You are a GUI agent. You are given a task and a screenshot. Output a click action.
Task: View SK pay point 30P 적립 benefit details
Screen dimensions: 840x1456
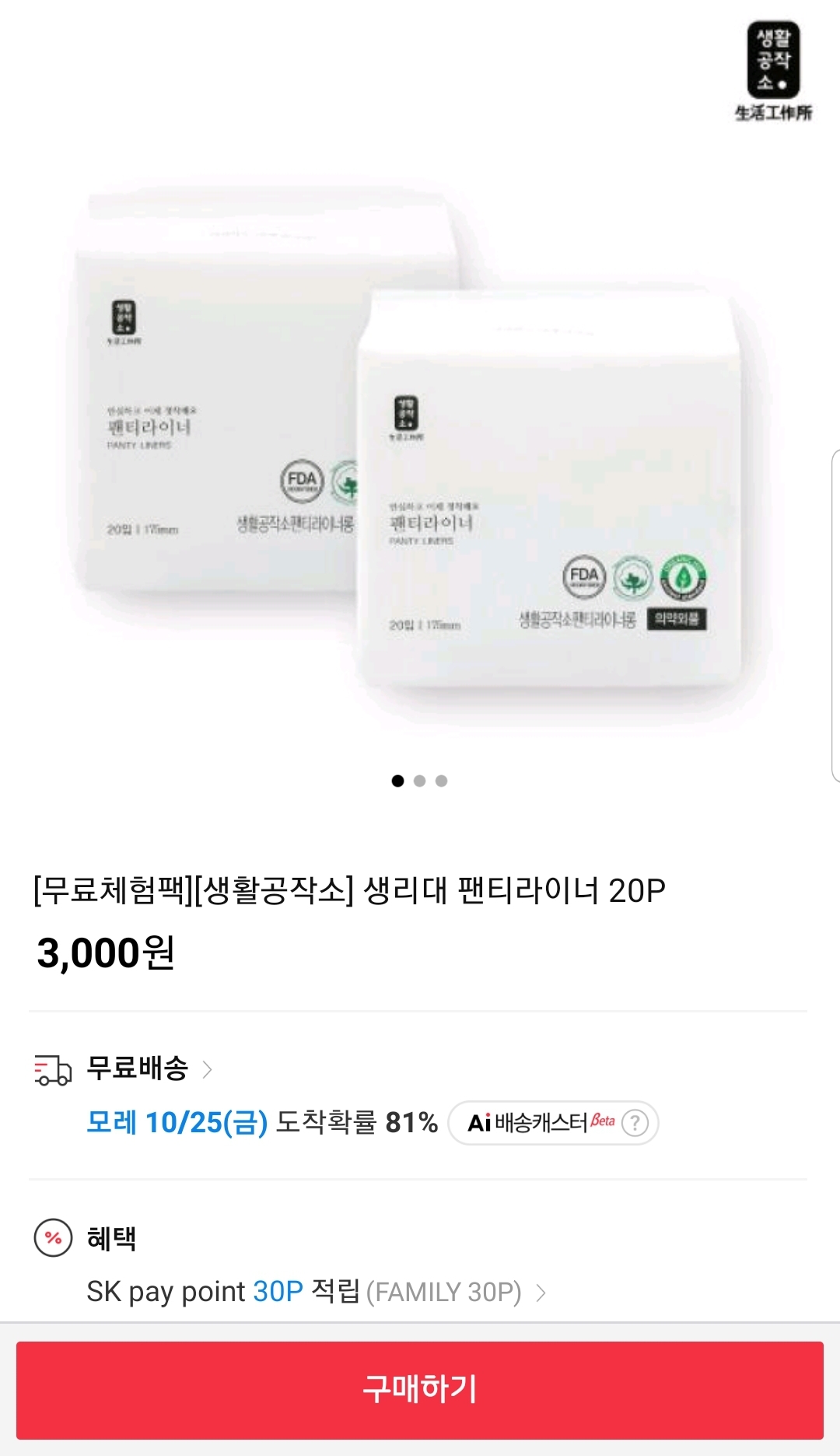317,1292
